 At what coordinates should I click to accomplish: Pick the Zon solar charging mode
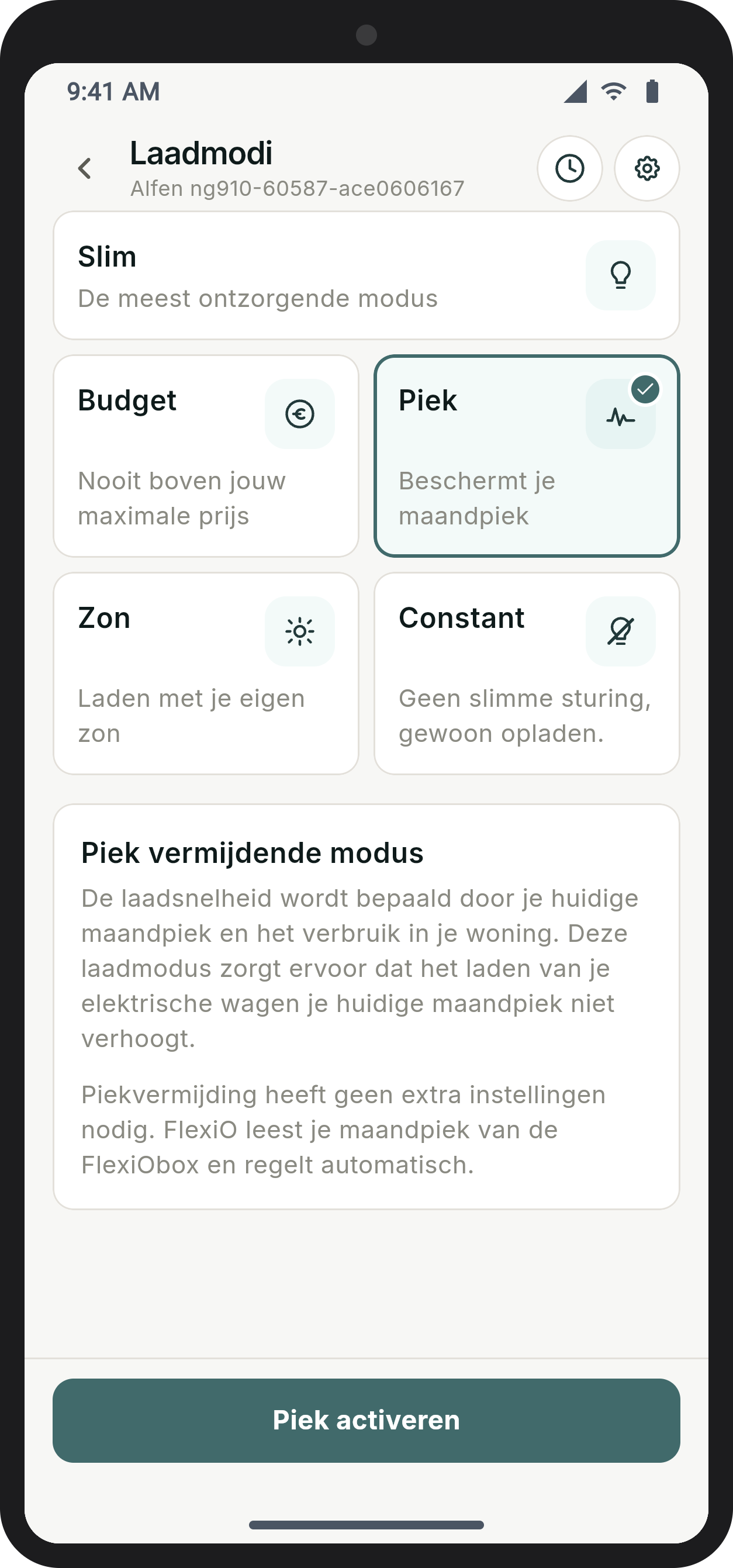click(206, 674)
